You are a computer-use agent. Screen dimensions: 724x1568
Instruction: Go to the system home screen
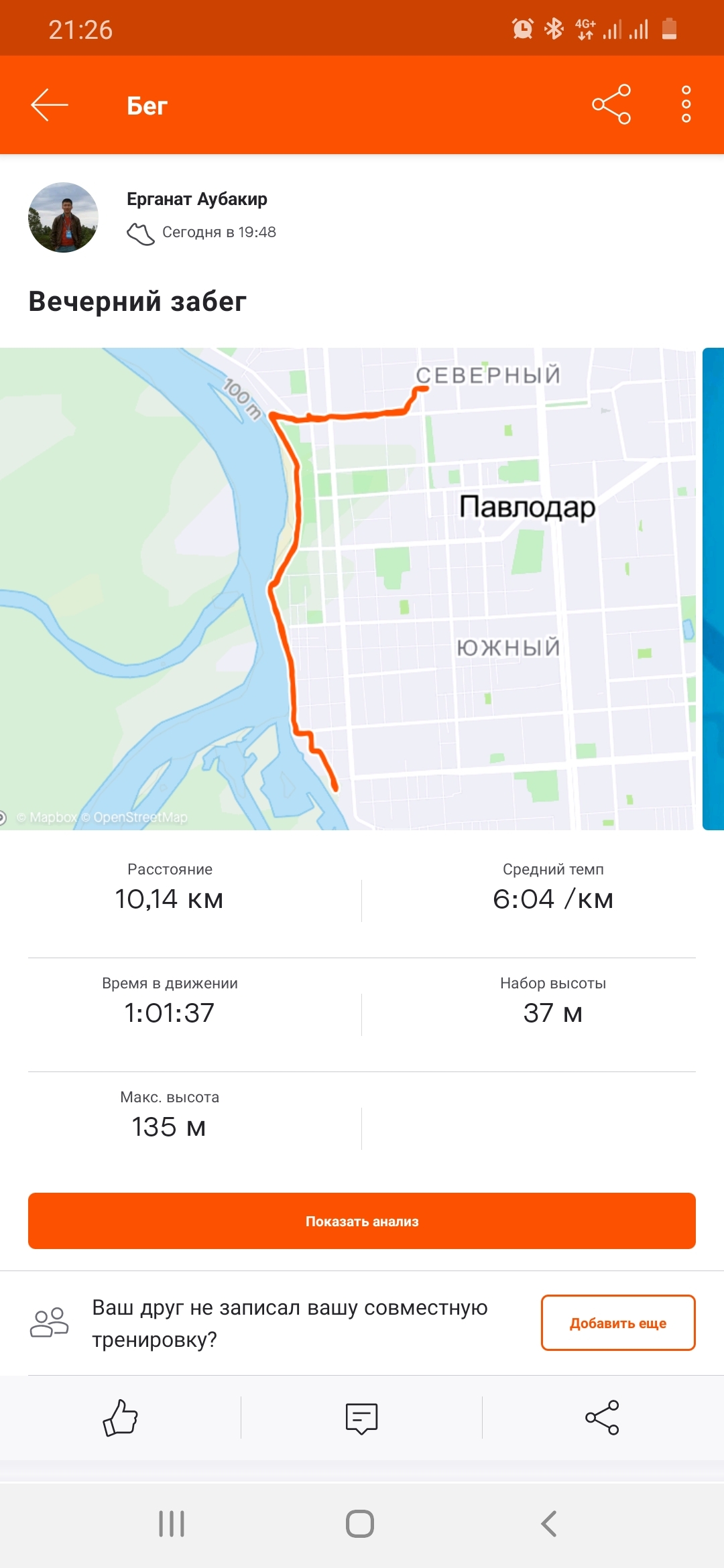coord(360,1523)
